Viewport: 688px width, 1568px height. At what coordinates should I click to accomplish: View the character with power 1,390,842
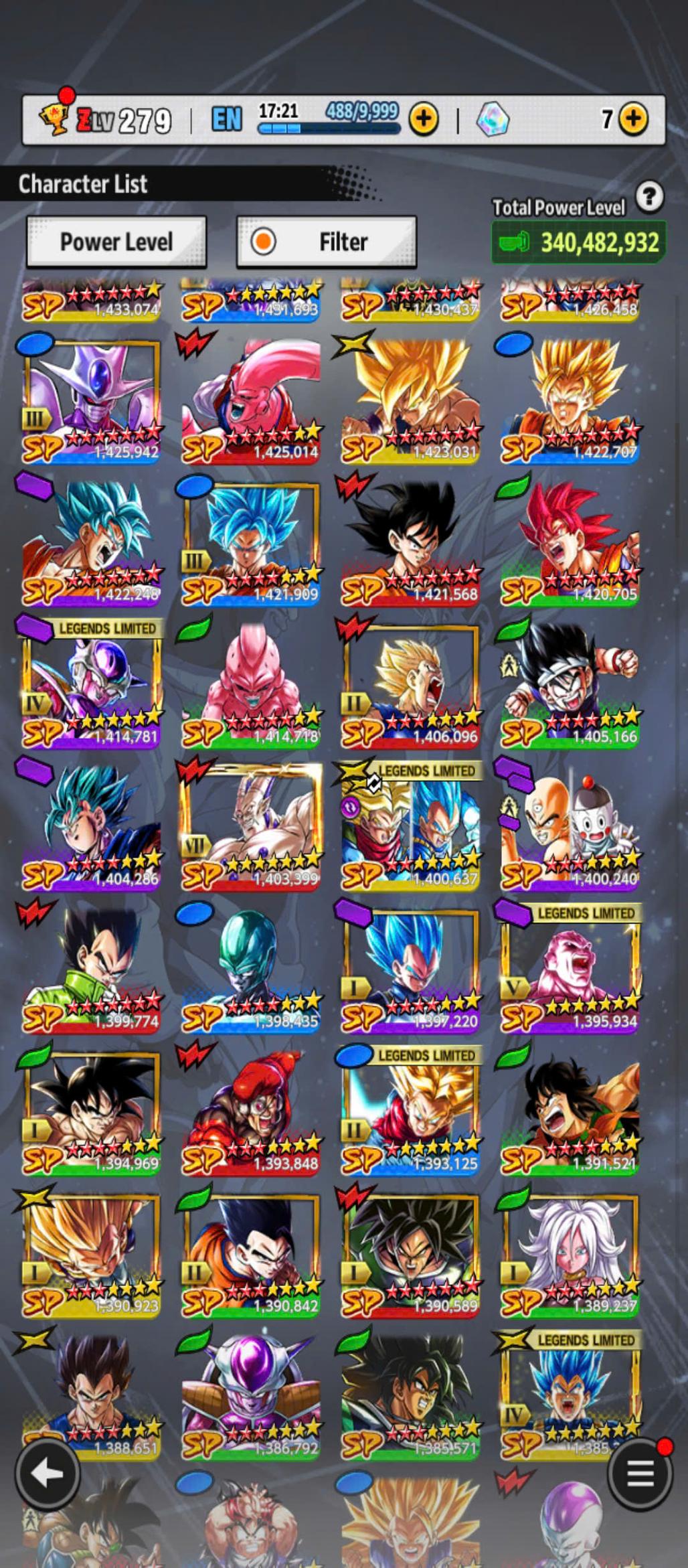251,1254
